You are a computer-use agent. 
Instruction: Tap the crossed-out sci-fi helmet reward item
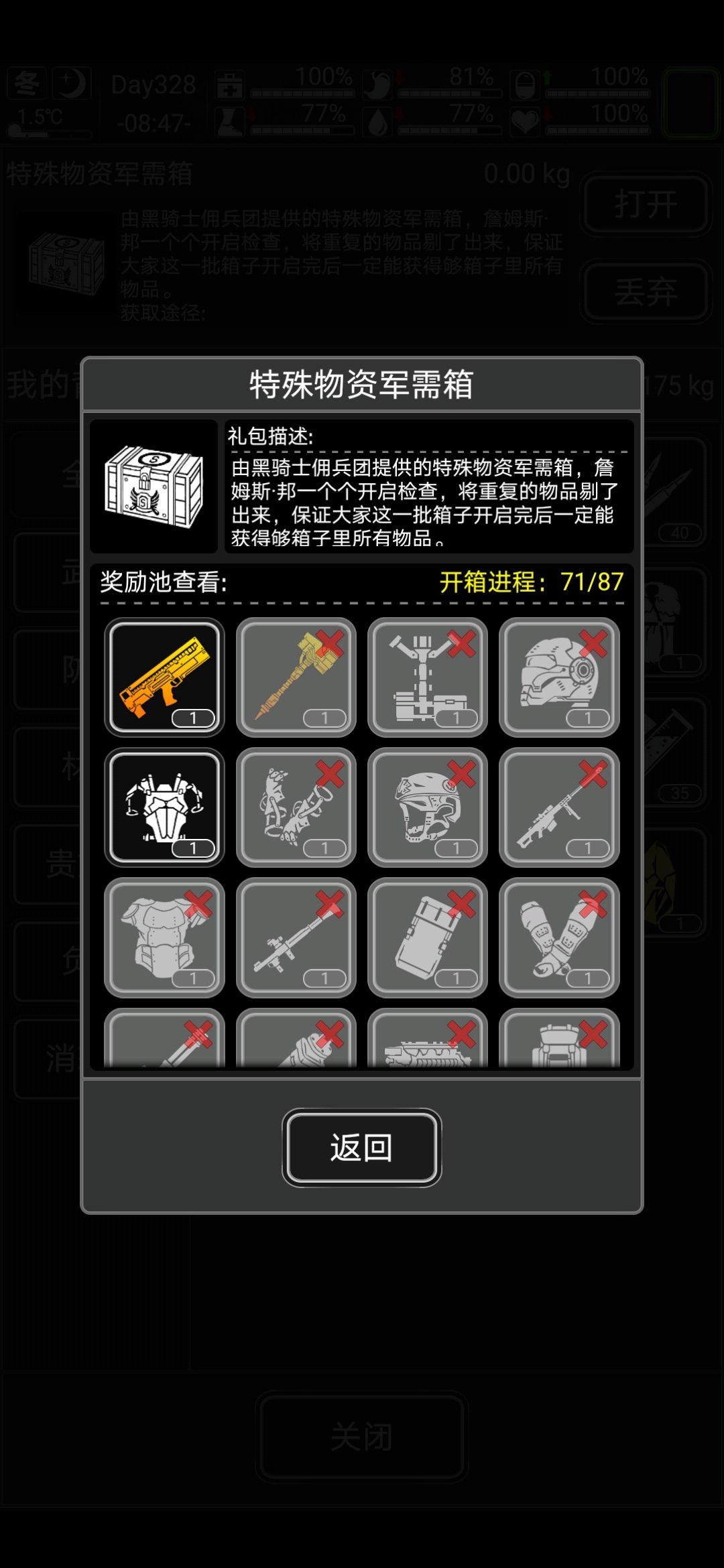click(559, 677)
